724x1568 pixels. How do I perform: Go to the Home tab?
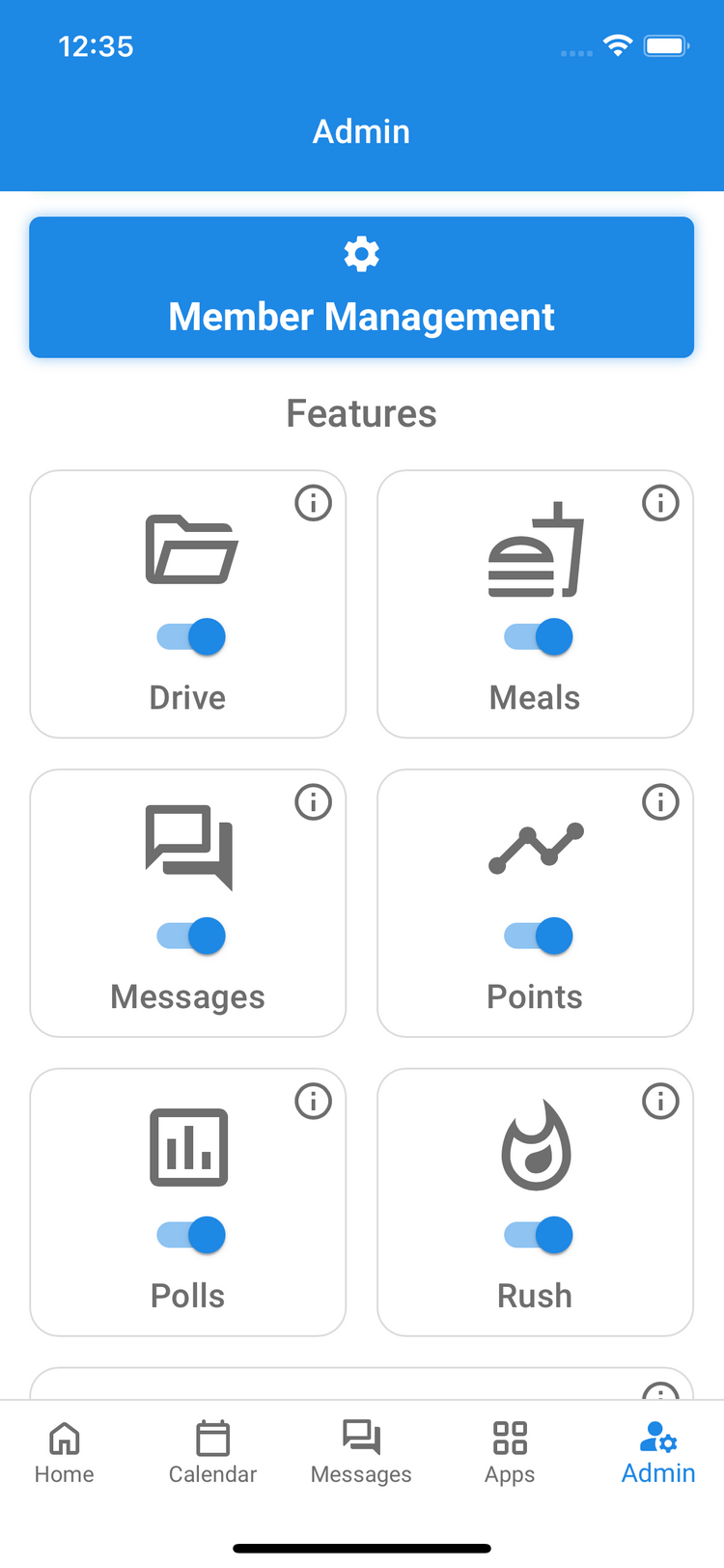(65, 1451)
